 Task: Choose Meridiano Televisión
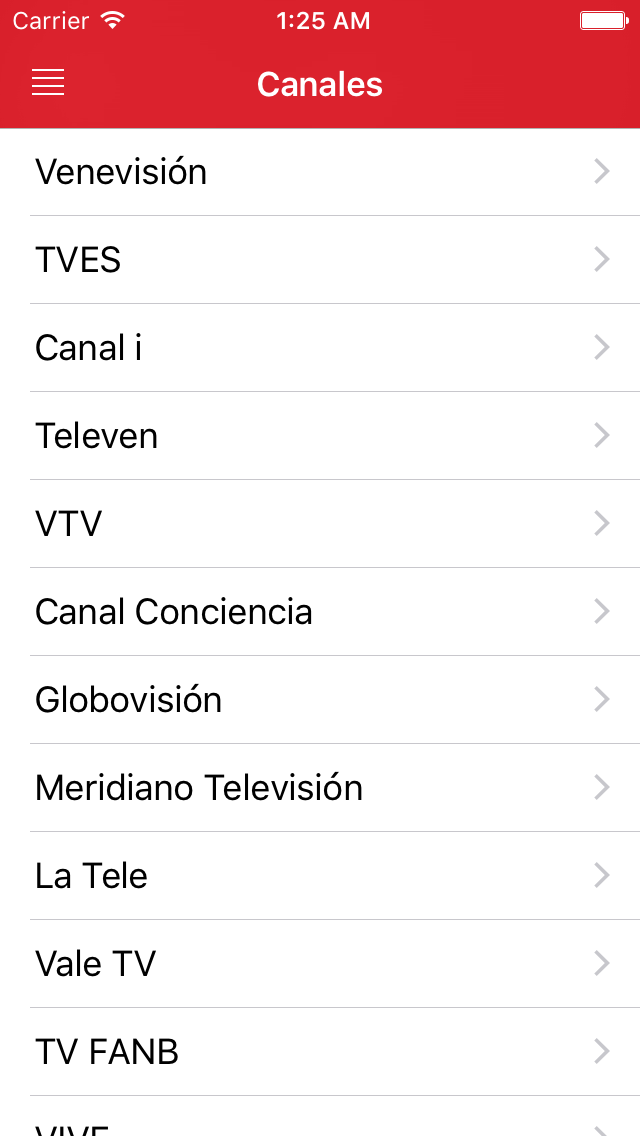tap(320, 788)
